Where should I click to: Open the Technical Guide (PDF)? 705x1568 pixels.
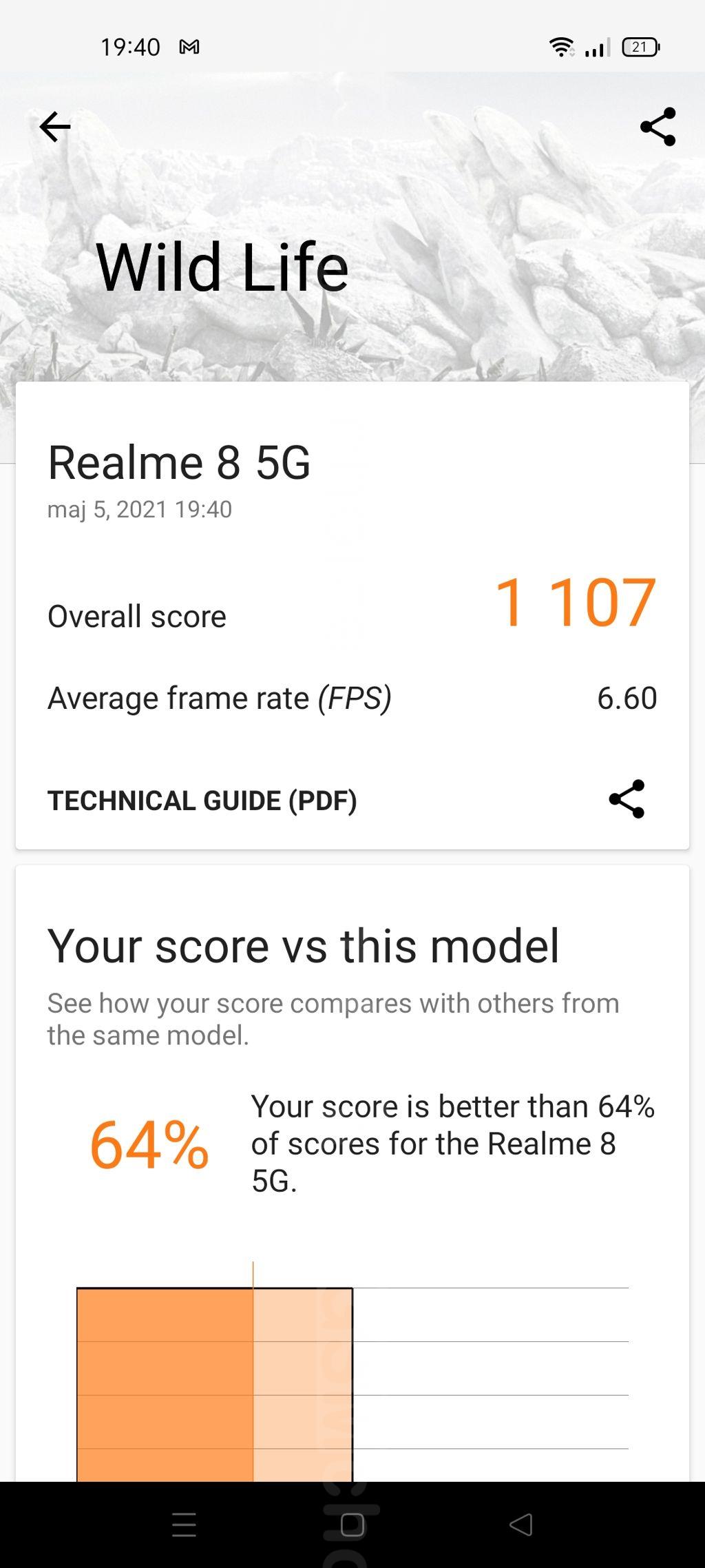[202, 801]
